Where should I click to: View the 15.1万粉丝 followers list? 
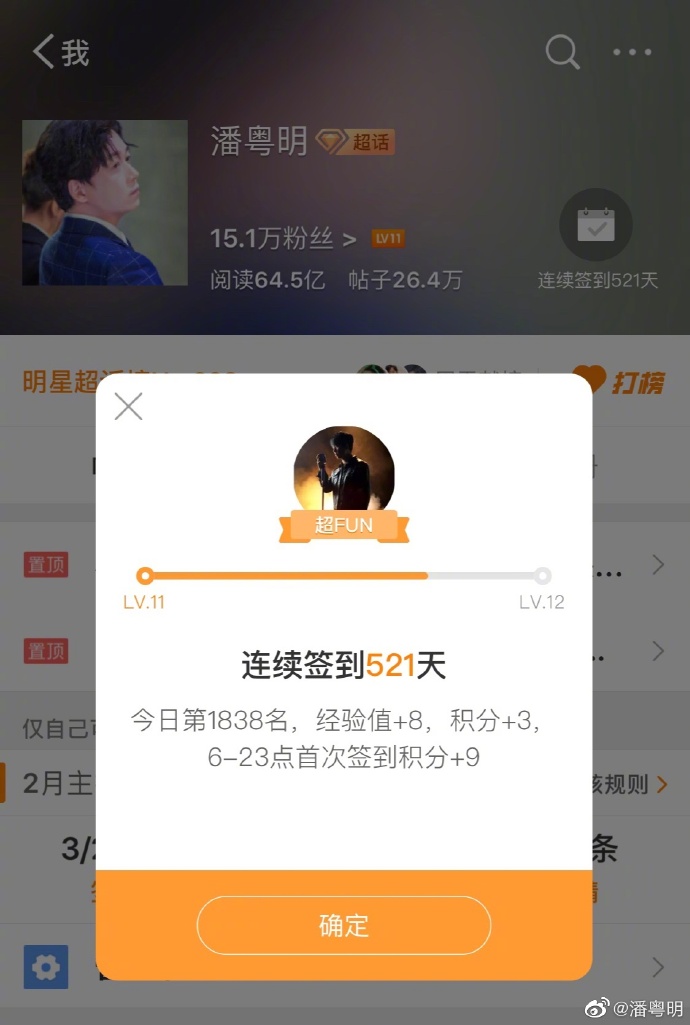(x=282, y=239)
